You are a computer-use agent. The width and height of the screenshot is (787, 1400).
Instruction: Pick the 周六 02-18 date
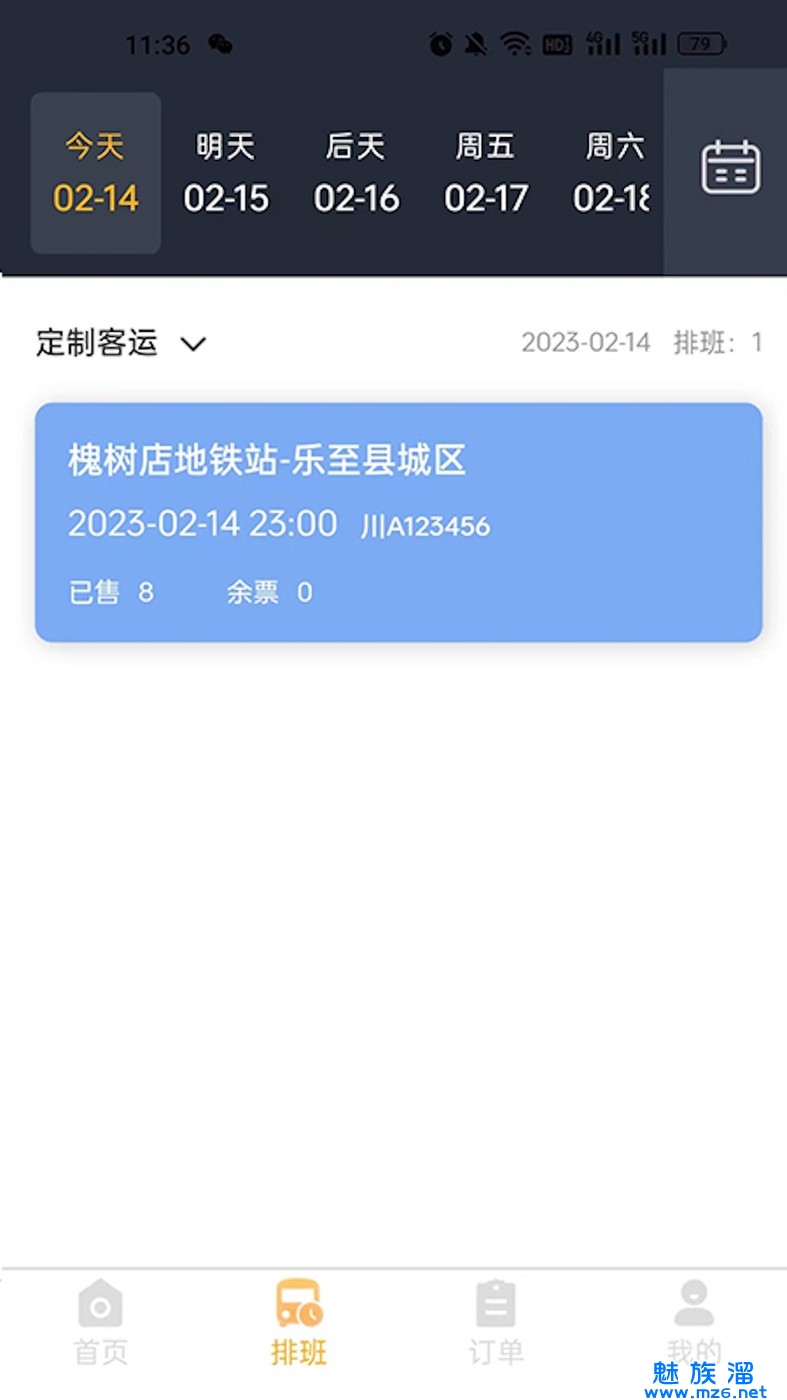click(x=612, y=173)
